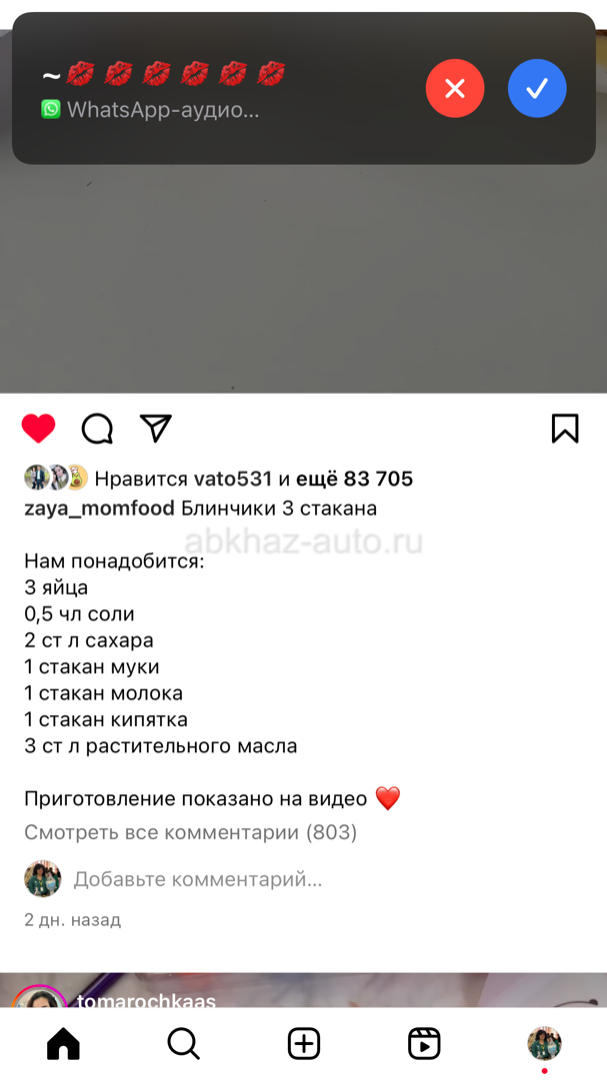This screenshot has height=1080, width=607.
Task: Open my profile tab
Action: click(x=544, y=1044)
